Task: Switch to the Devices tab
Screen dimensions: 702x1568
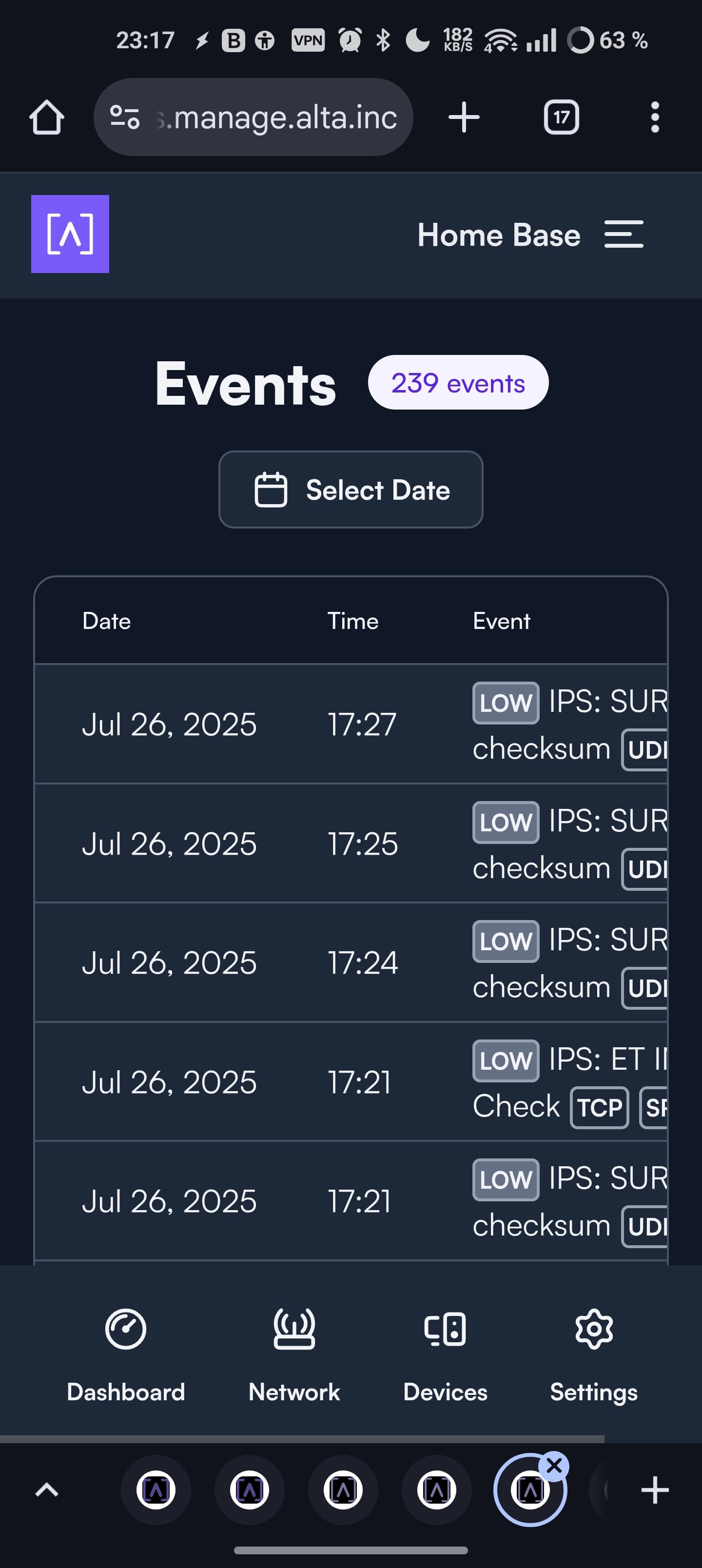Action: click(x=445, y=1356)
